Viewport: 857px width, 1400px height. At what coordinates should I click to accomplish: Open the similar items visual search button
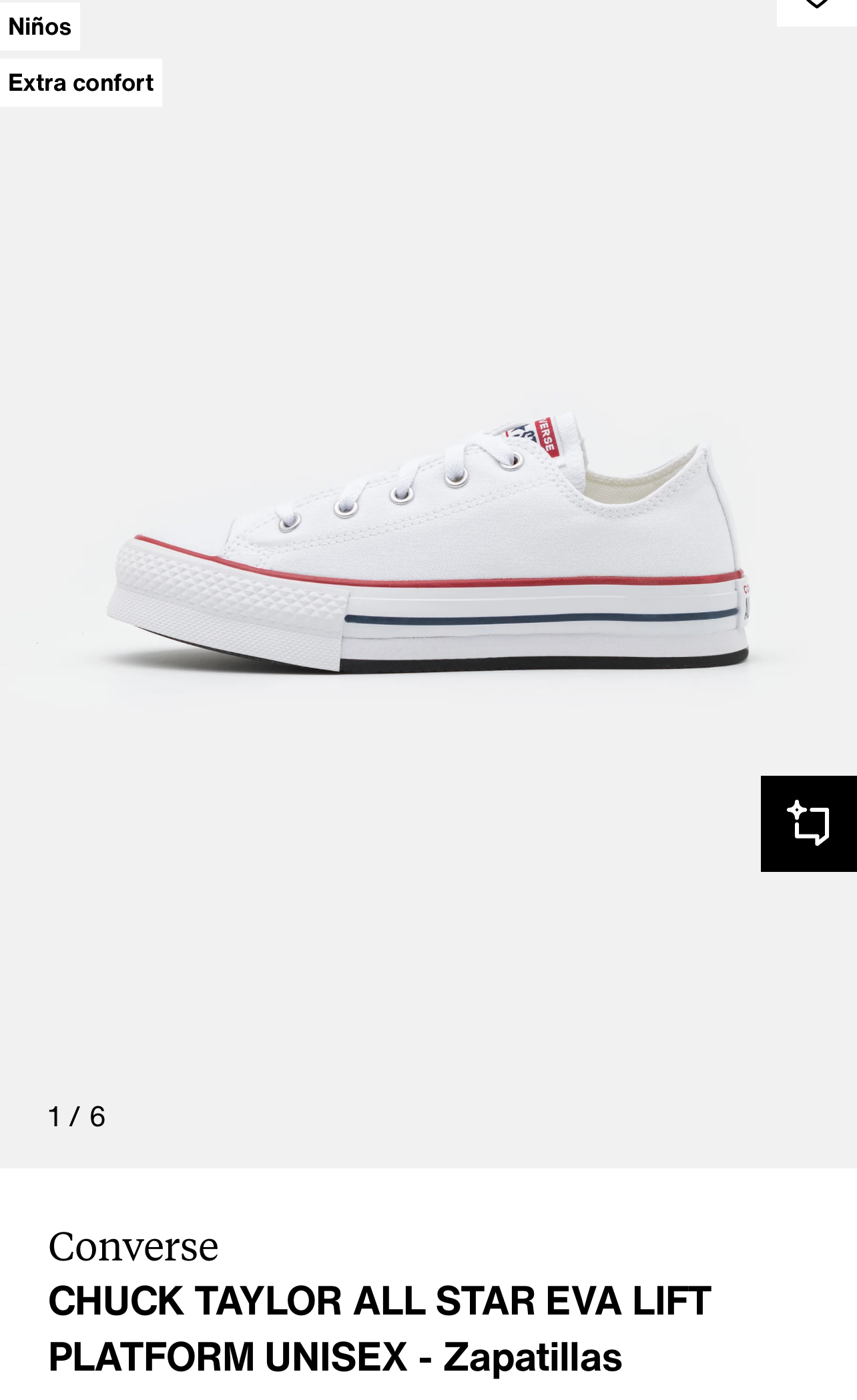808,823
